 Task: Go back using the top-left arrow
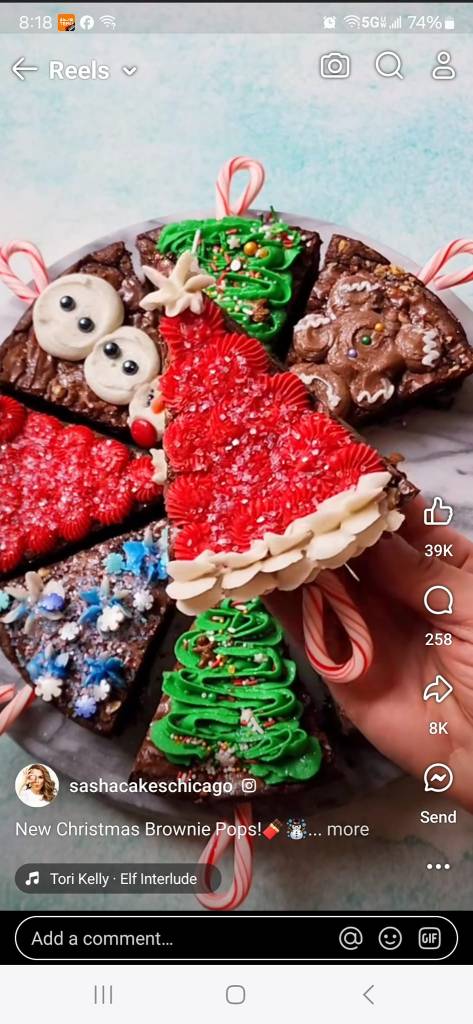click(24, 69)
